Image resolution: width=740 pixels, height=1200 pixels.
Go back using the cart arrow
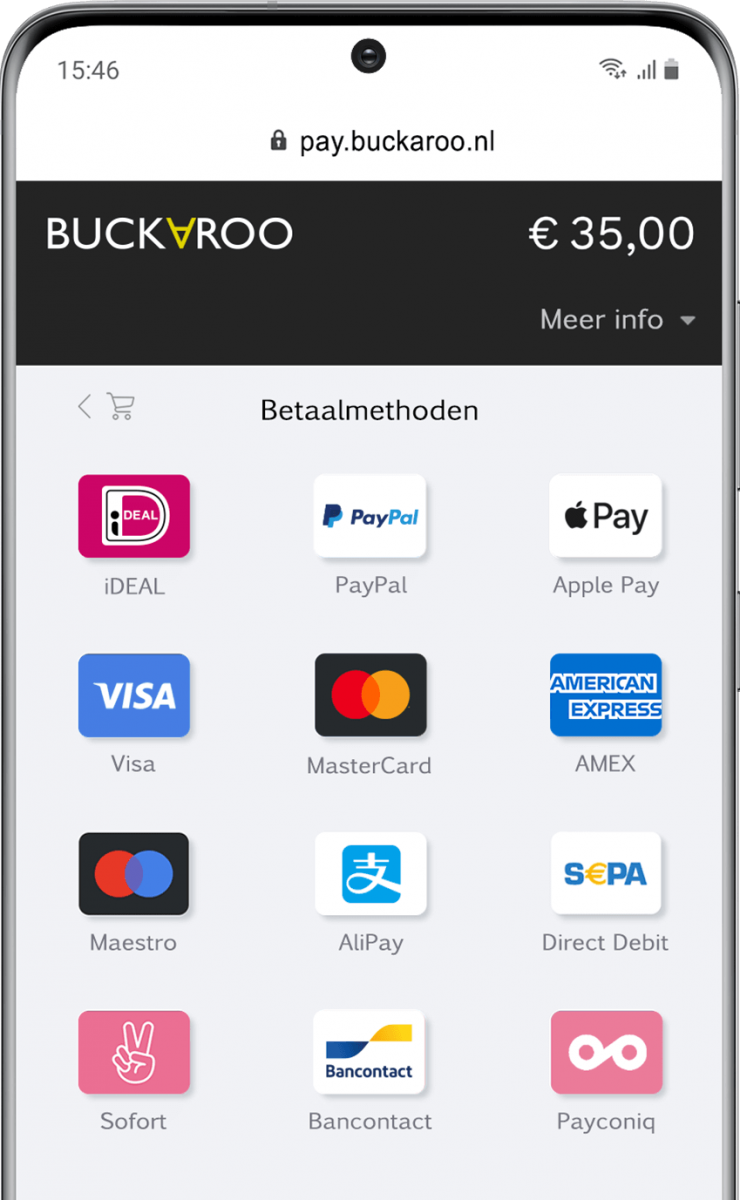tap(86, 406)
